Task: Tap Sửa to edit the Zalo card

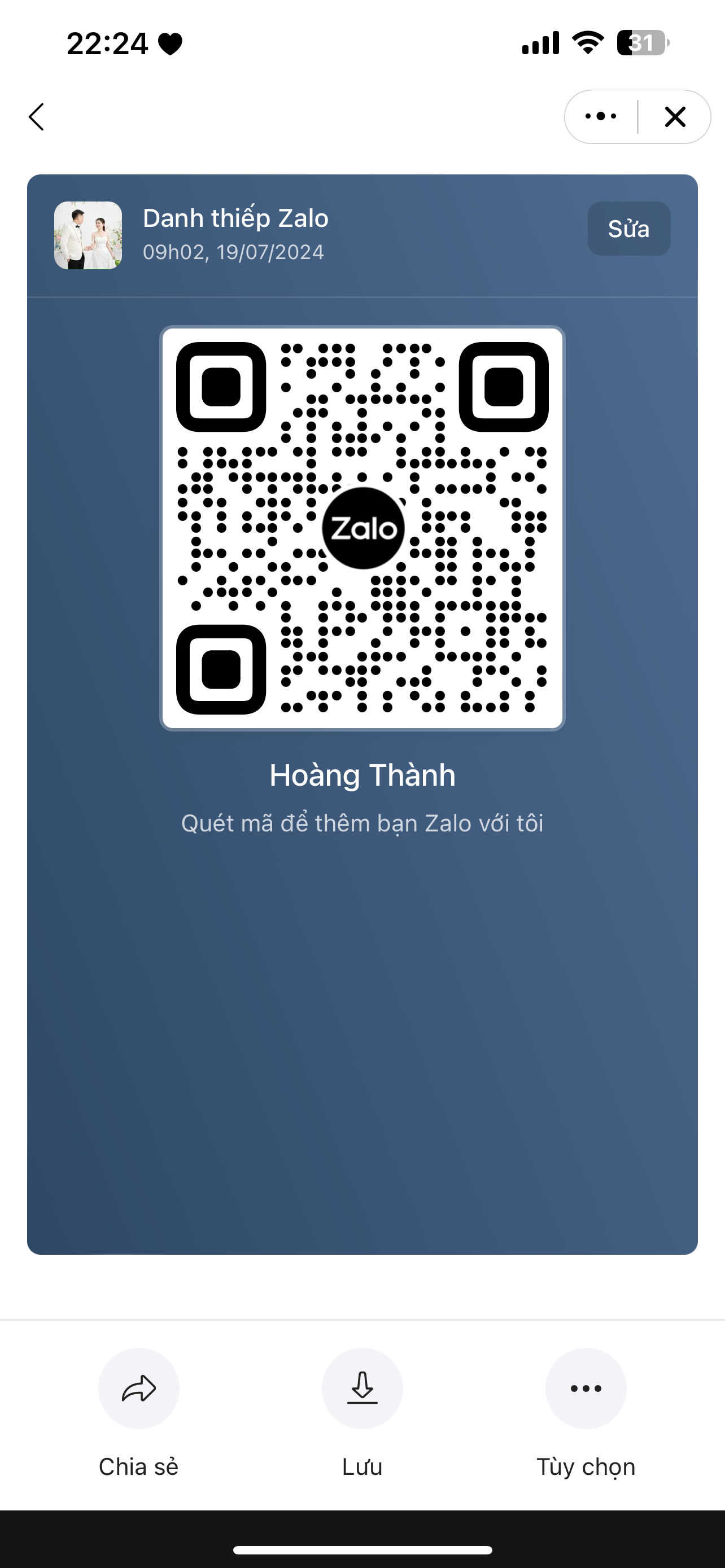Action: (x=629, y=229)
